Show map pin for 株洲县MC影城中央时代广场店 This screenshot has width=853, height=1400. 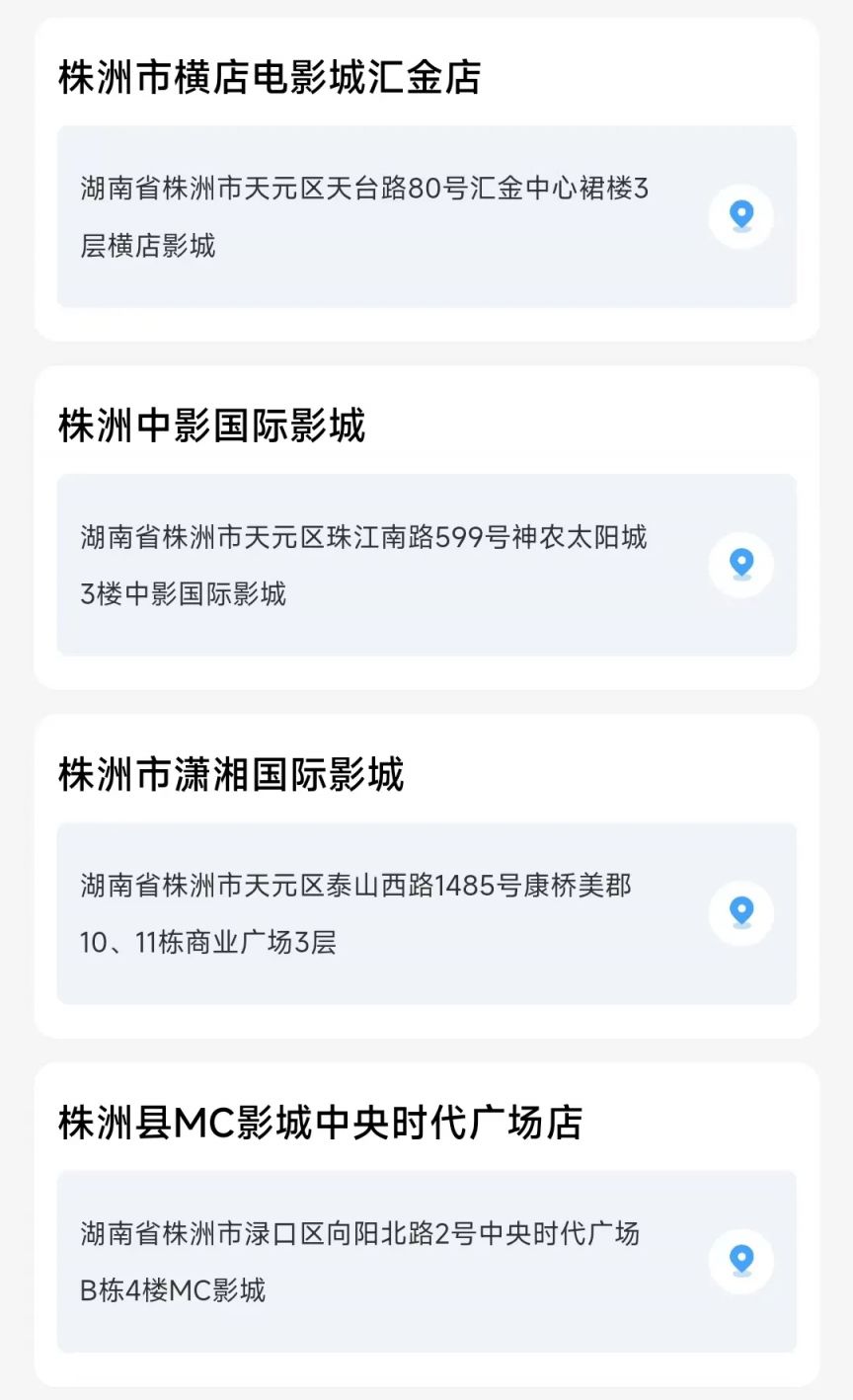pyautogui.click(x=740, y=1262)
